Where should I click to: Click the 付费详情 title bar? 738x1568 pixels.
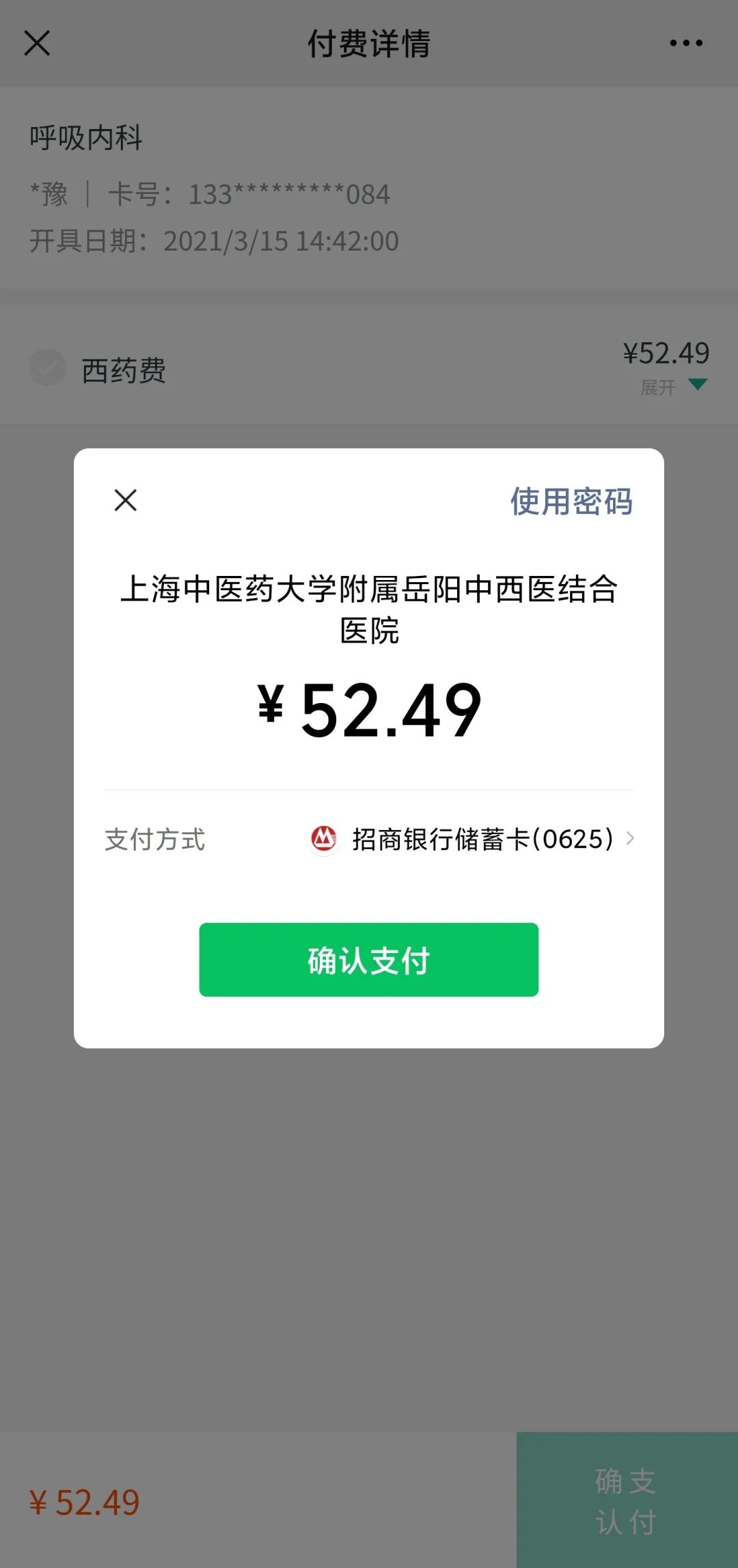point(369,42)
